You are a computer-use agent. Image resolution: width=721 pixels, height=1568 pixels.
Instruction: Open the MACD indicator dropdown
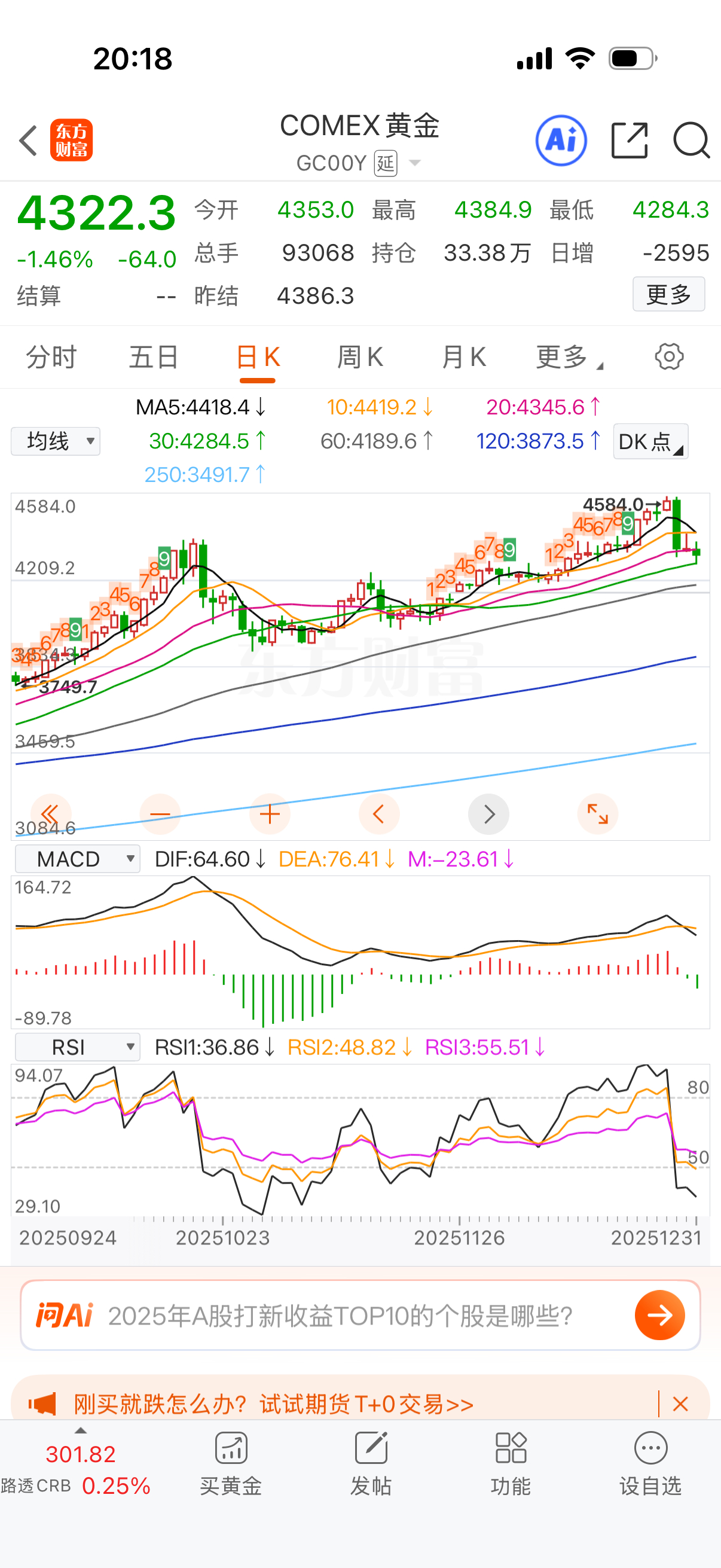[x=77, y=859]
